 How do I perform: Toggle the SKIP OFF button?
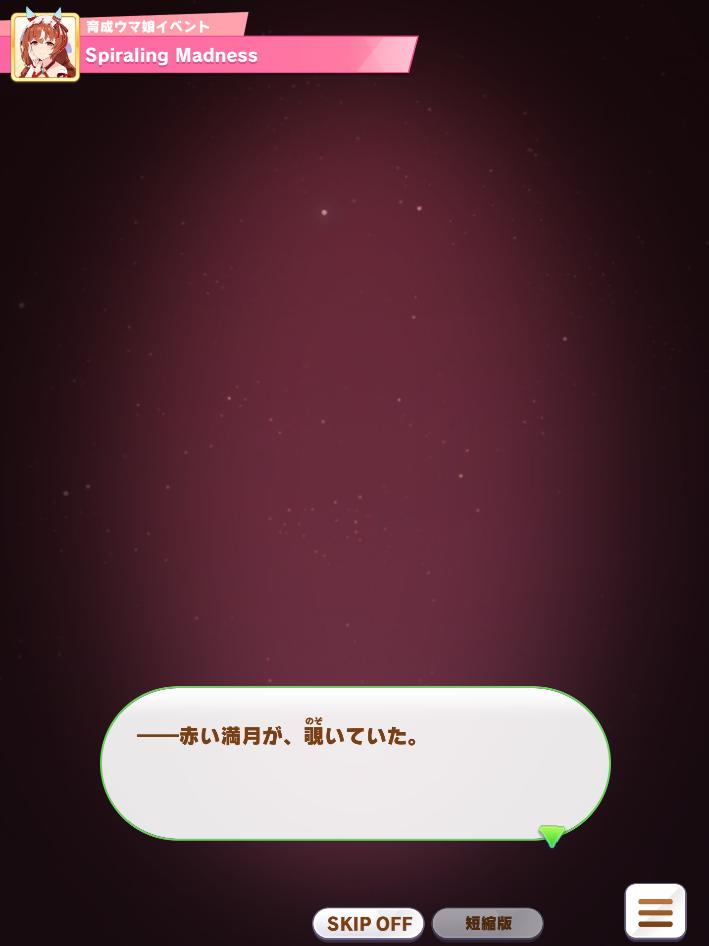coord(368,923)
